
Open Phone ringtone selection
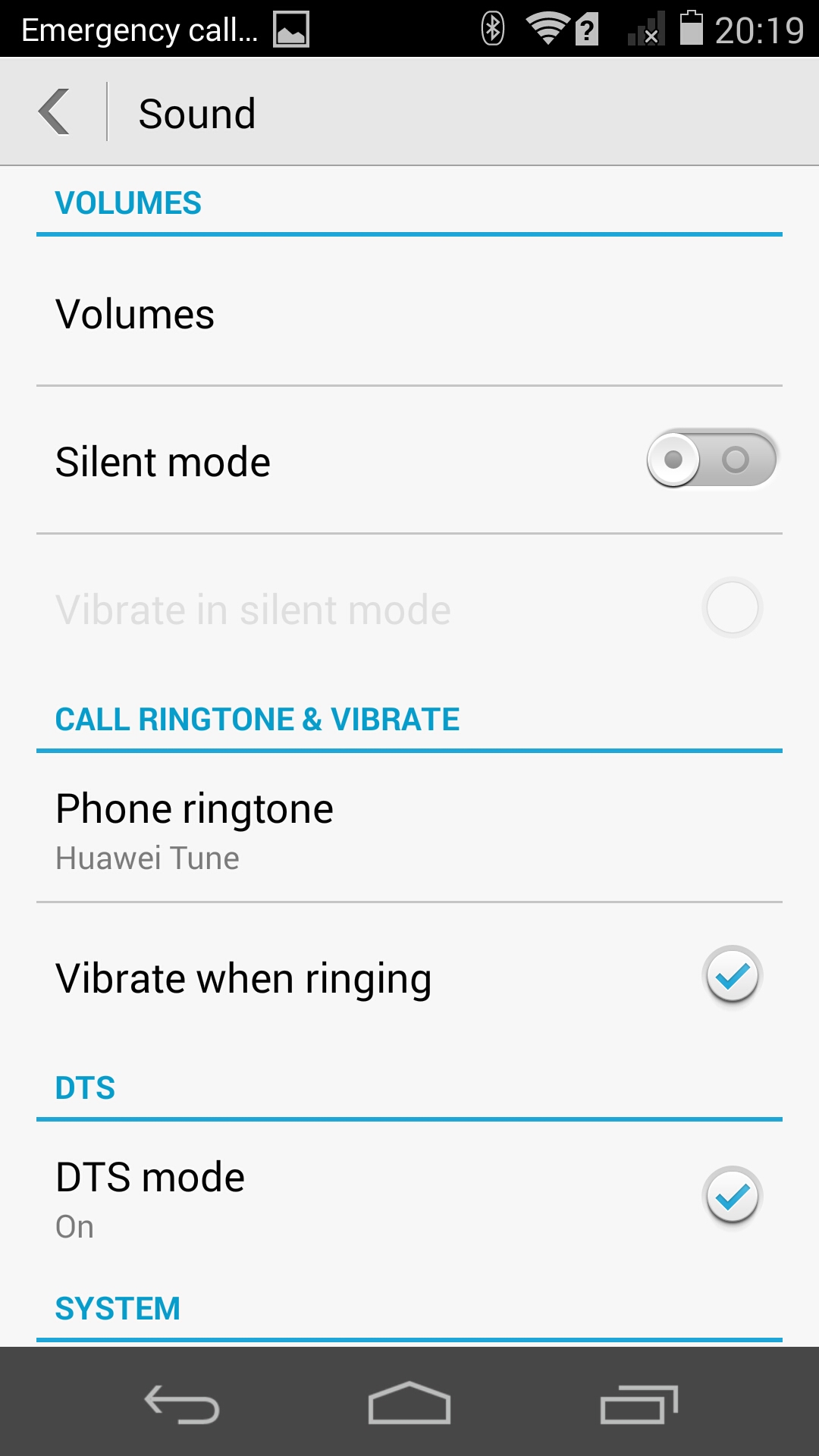click(x=409, y=830)
